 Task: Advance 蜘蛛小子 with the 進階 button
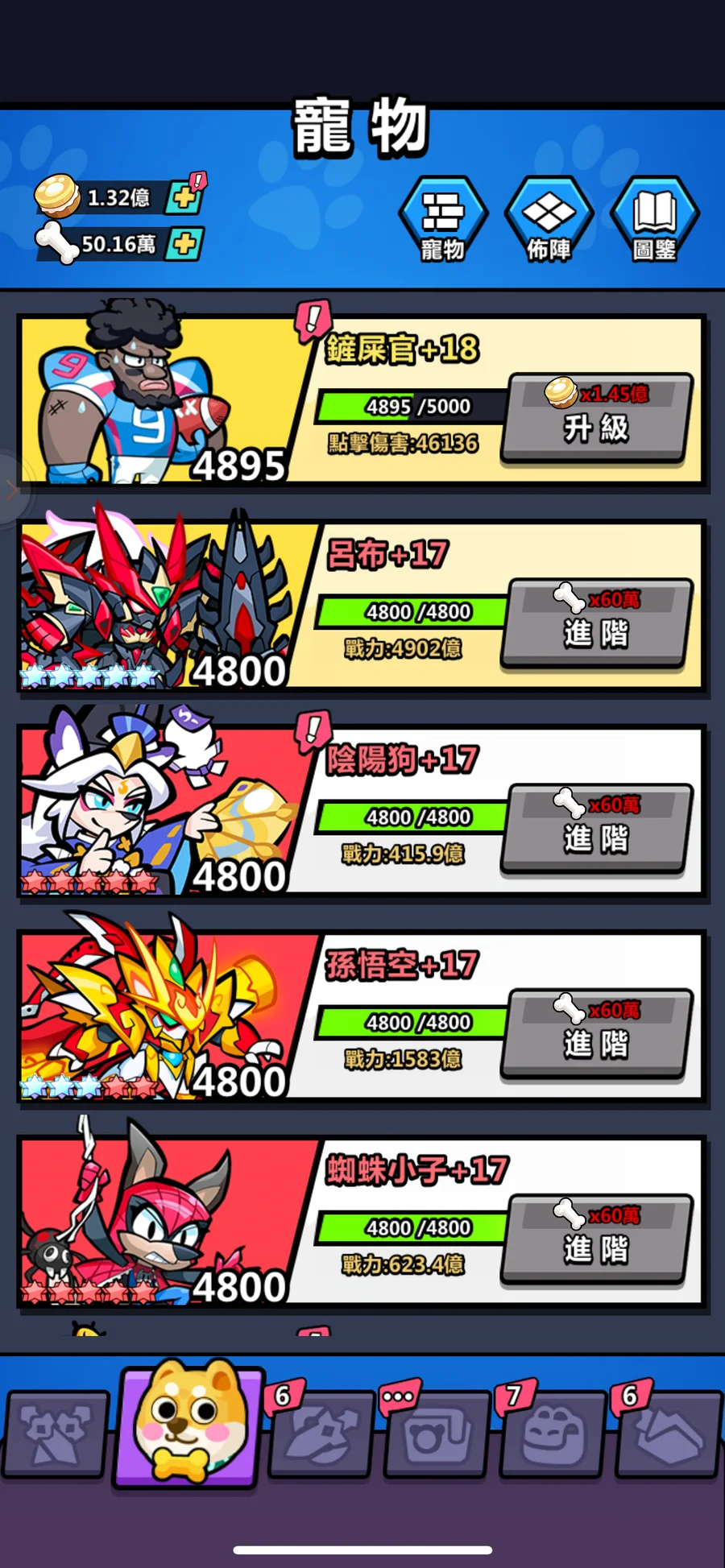596,1239
